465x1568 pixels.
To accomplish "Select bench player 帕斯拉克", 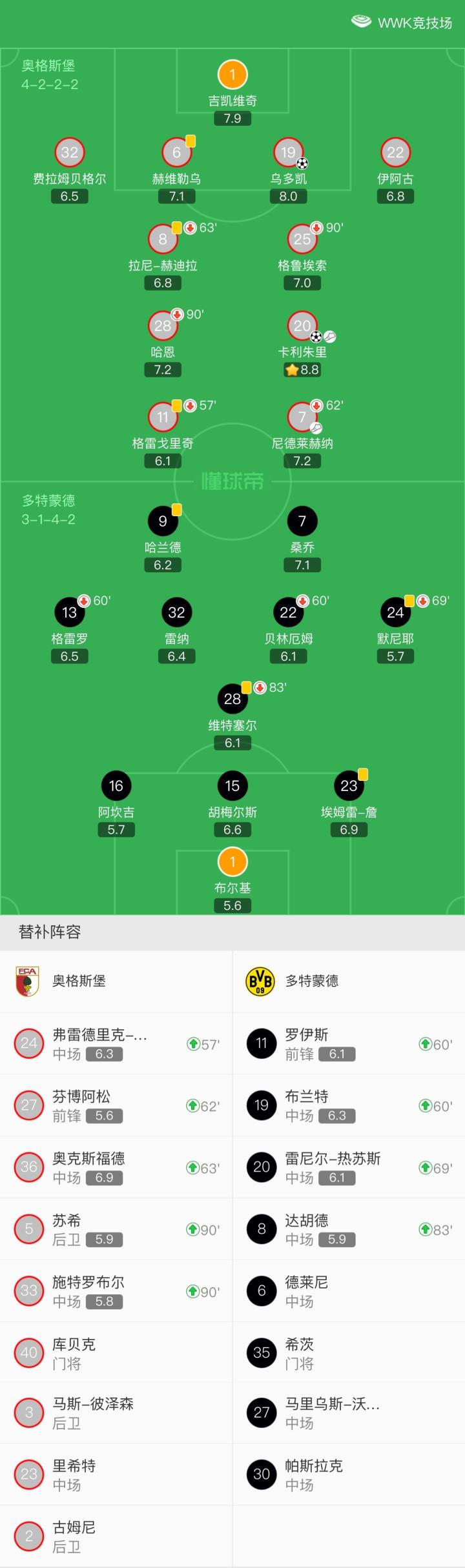I will pos(349,1475).
